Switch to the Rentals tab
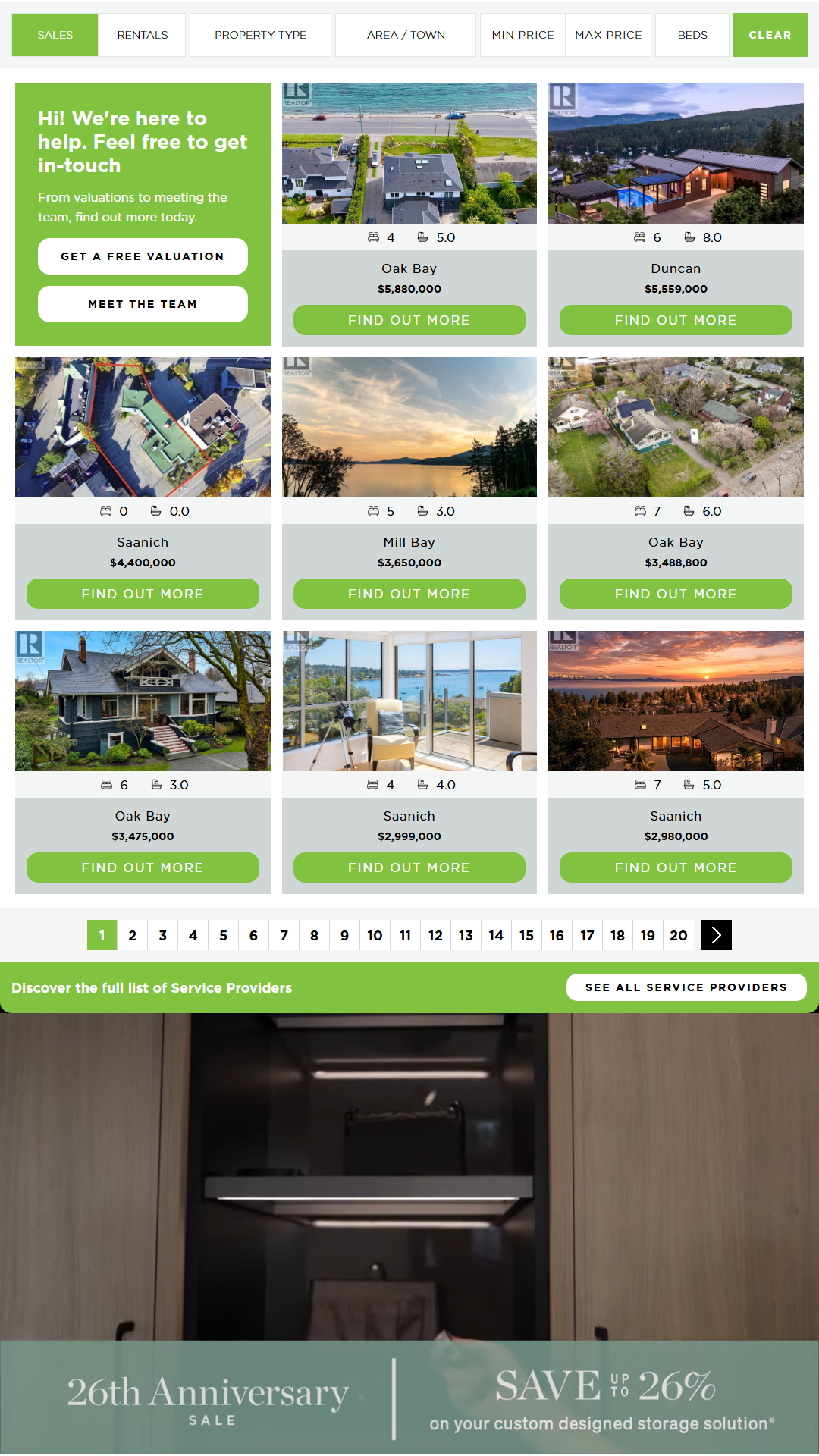The width and height of the screenshot is (819, 1456). click(142, 35)
